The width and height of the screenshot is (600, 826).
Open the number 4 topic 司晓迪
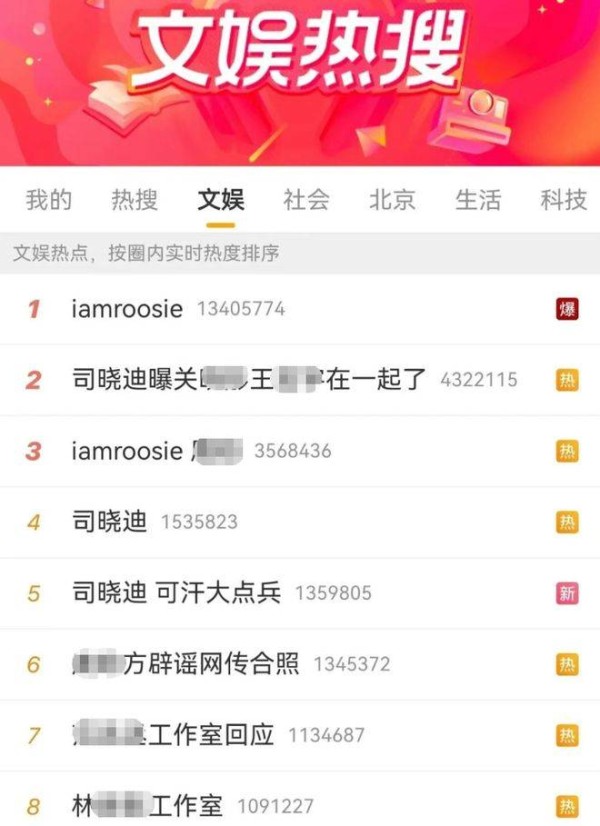click(x=110, y=522)
